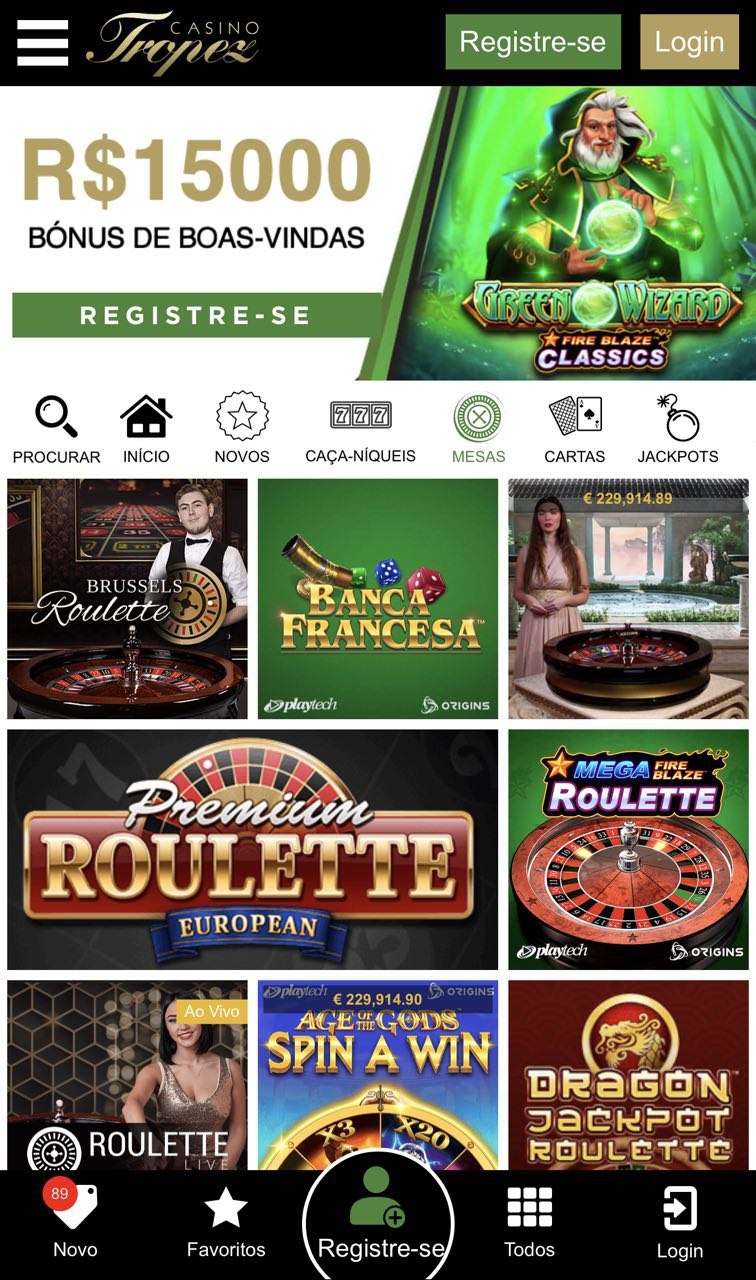Open the hamburger menu
The width and height of the screenshot is (756, 1280).
point(42,42)
